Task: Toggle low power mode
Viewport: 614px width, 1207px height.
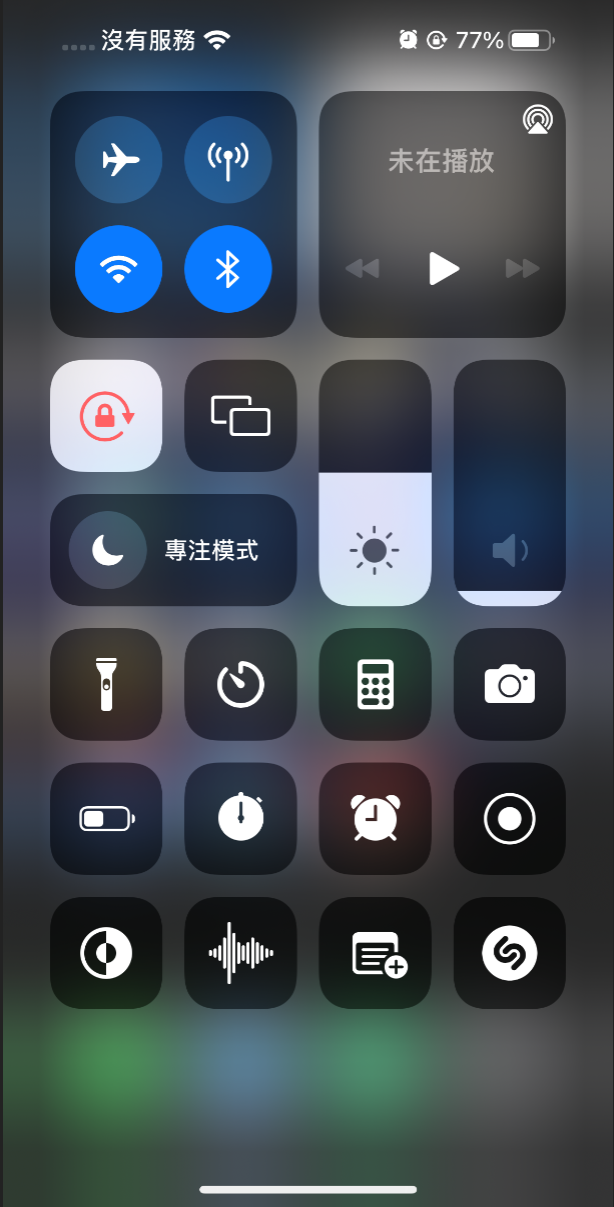Action: [106, 819]
